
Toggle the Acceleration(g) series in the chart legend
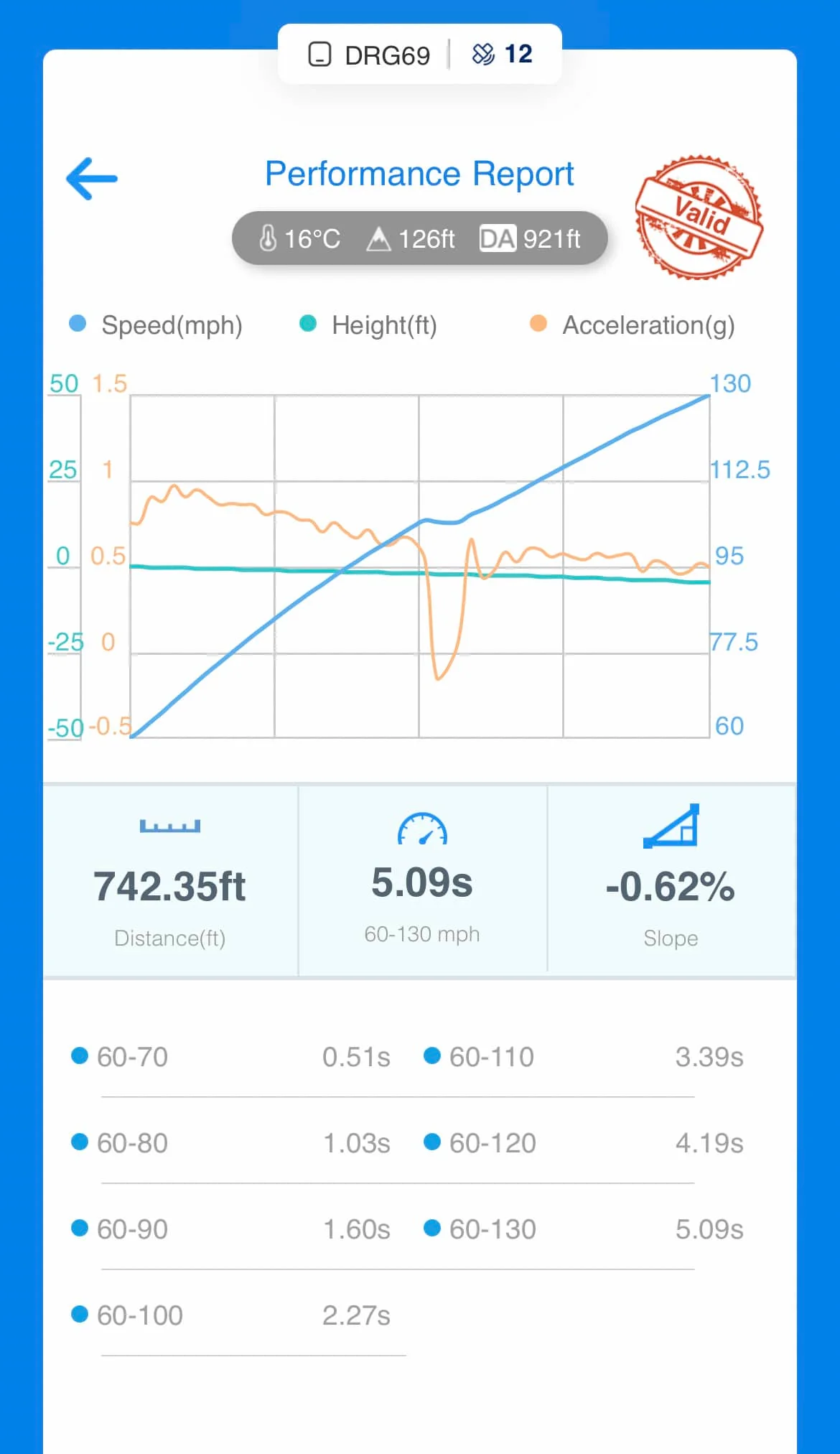632,325
